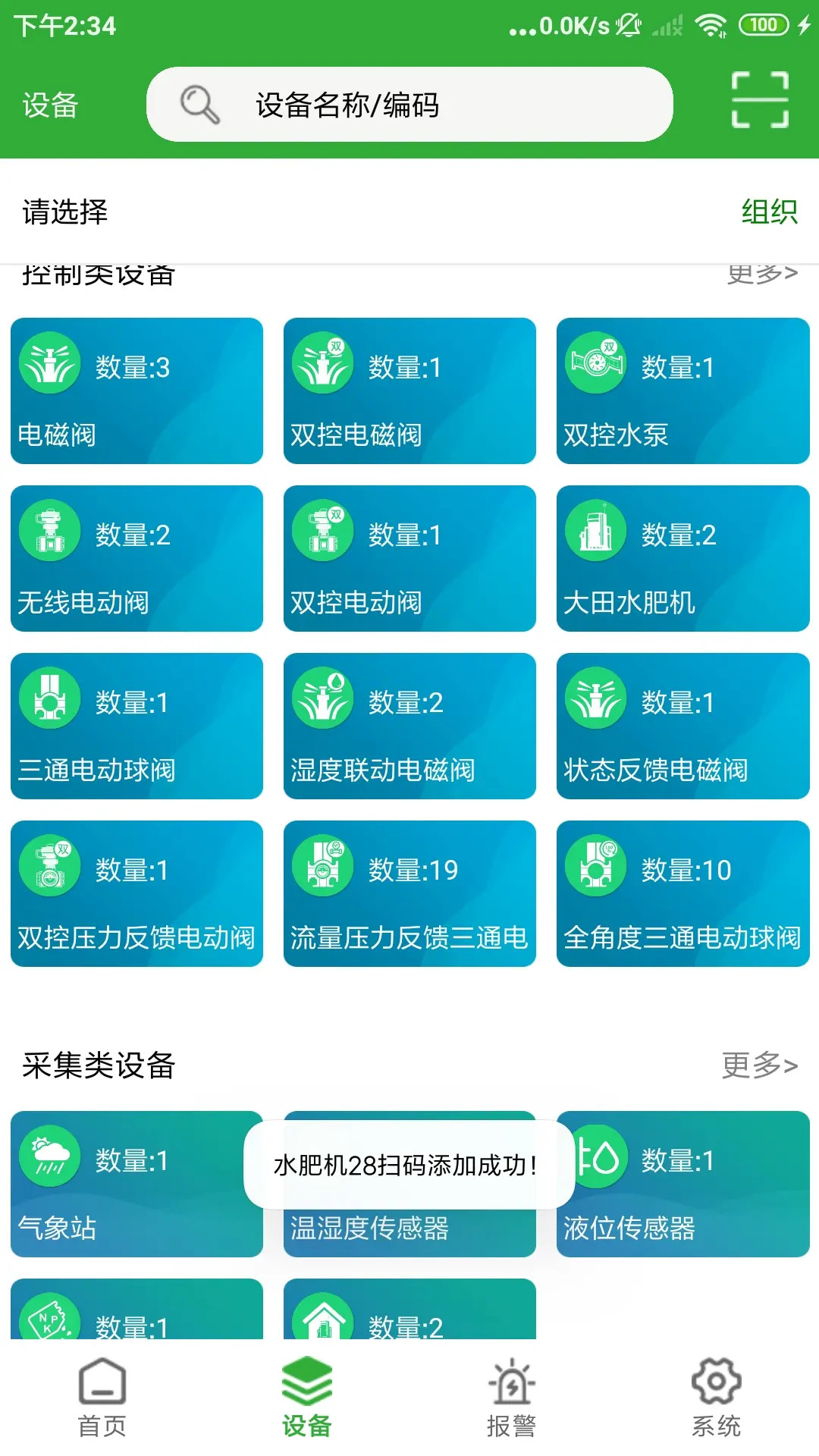This screenshot has width=819, height=1456.
Task: Click the QR code scan icon
Action: 761,103
